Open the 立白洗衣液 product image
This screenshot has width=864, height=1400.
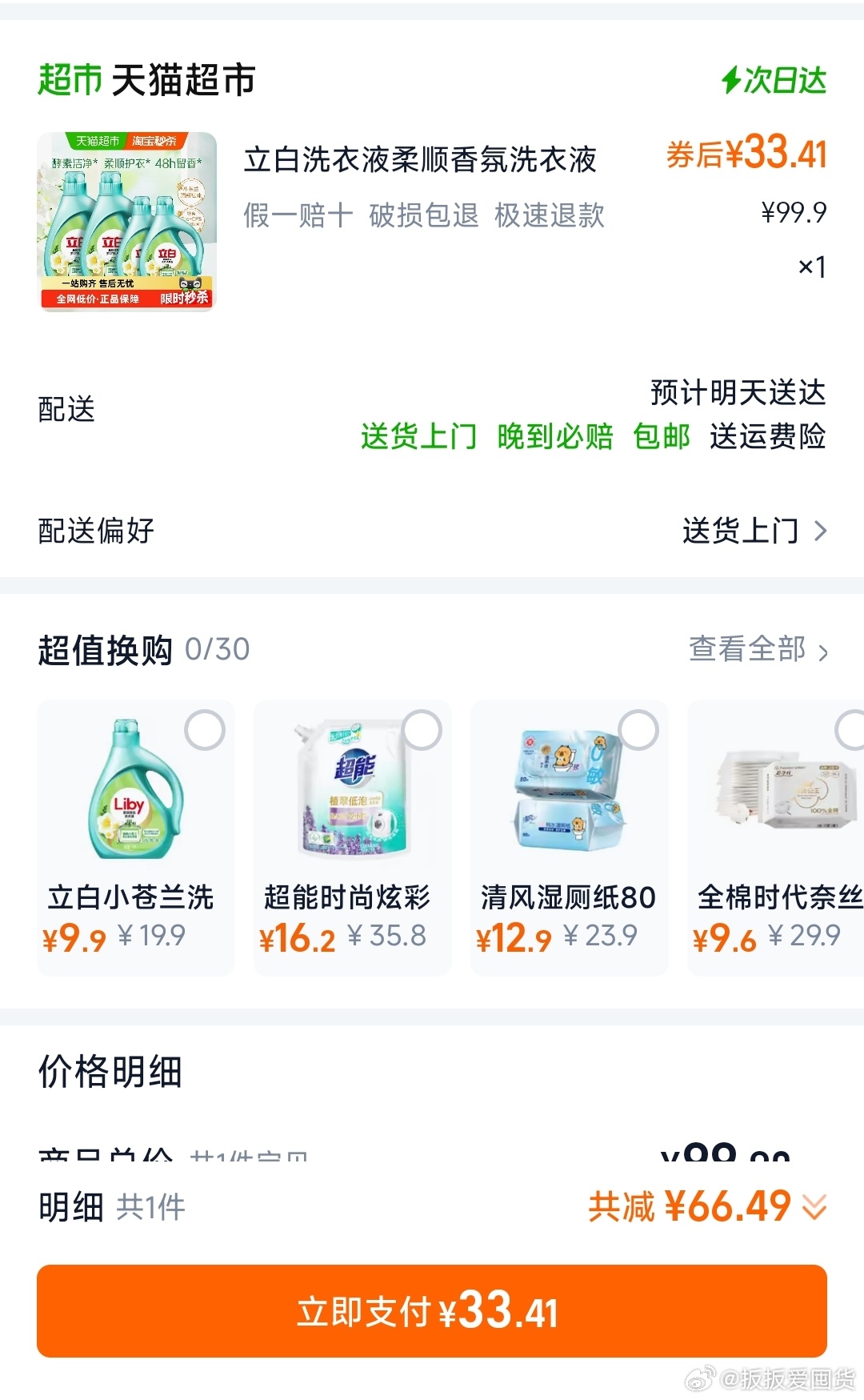(x=127, y=221)
